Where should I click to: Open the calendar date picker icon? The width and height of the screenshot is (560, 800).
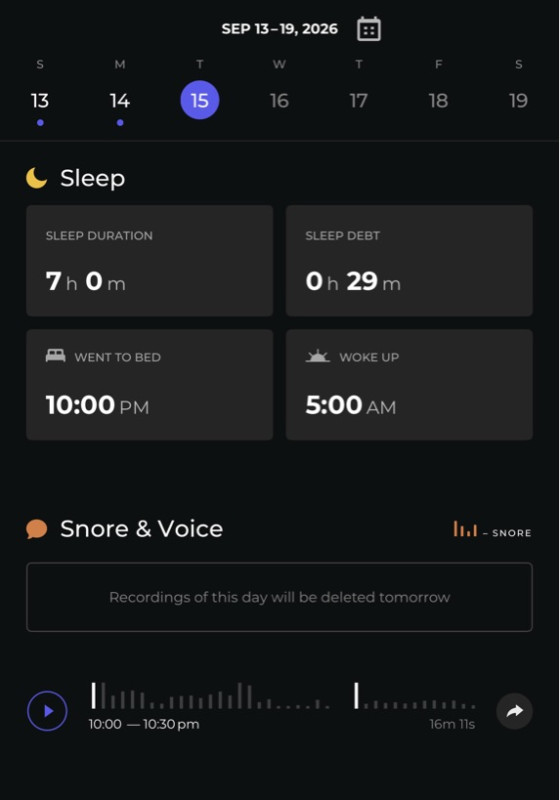369,29
